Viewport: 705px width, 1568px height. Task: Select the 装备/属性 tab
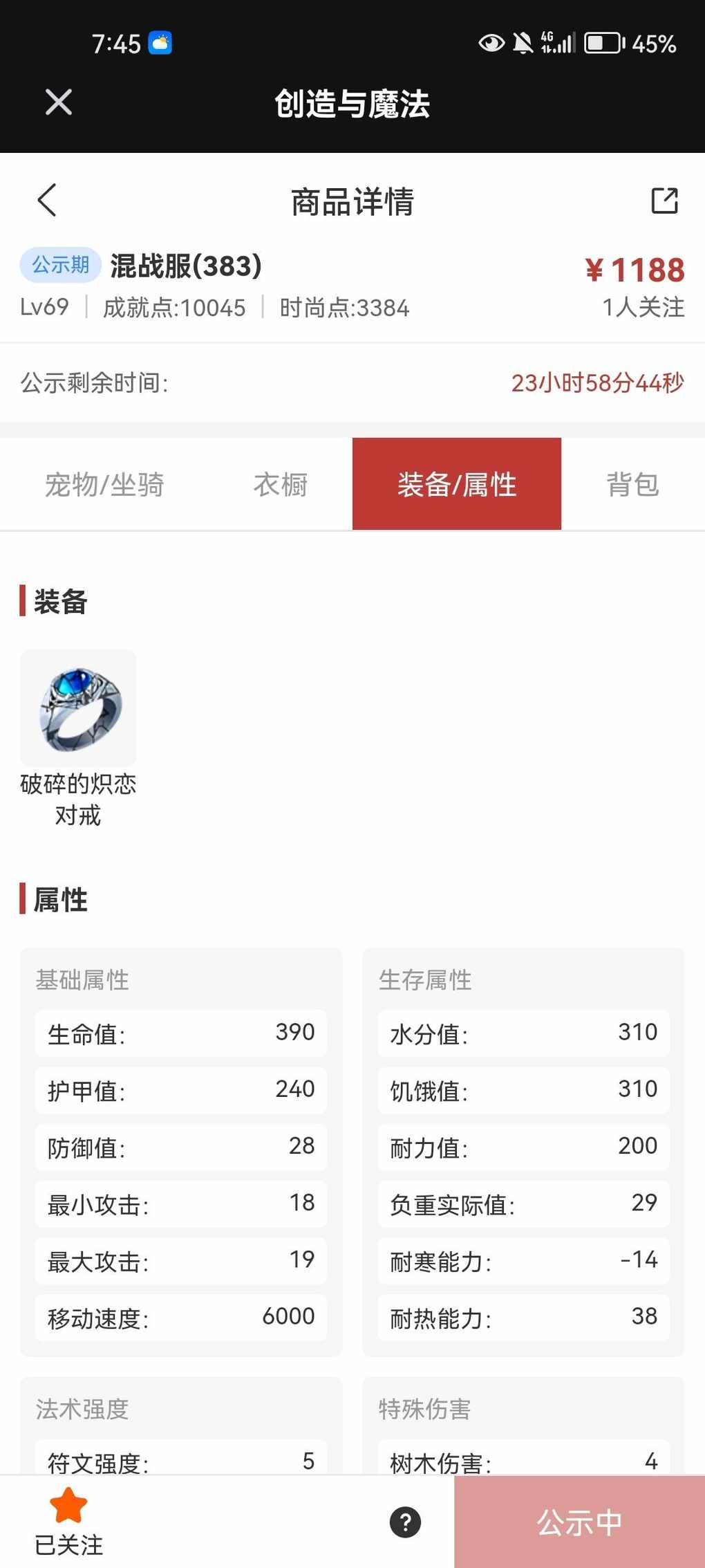[x=457, y=484]
